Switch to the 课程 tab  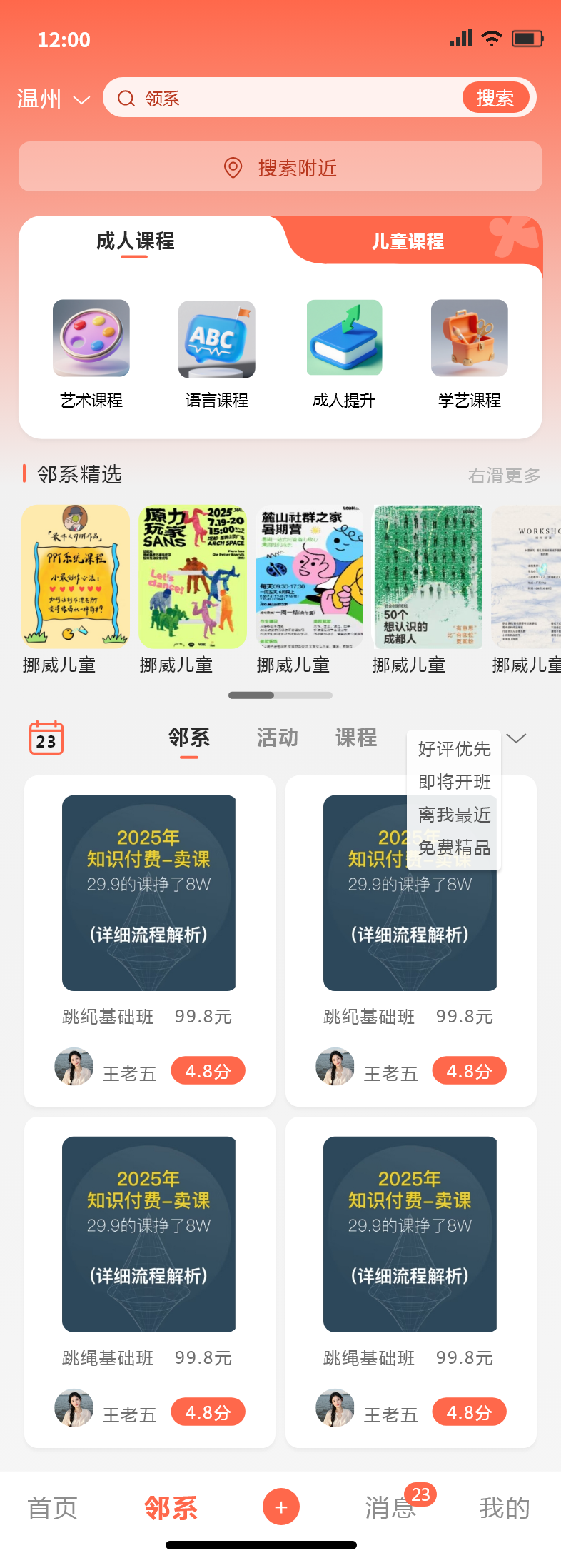coord(356,738)
